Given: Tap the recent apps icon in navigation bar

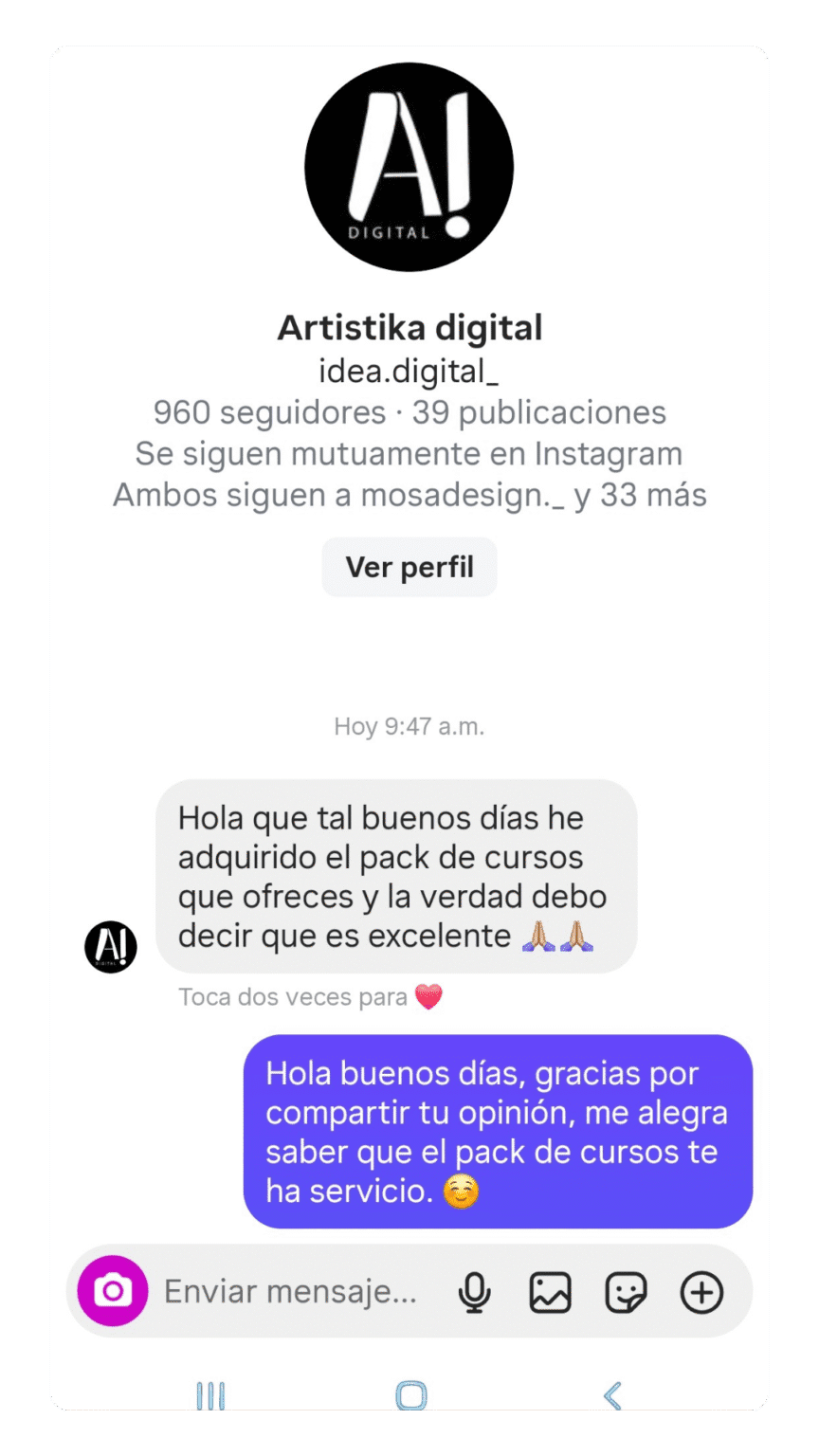Looking at the screenshot, I should click(205, 1392).
